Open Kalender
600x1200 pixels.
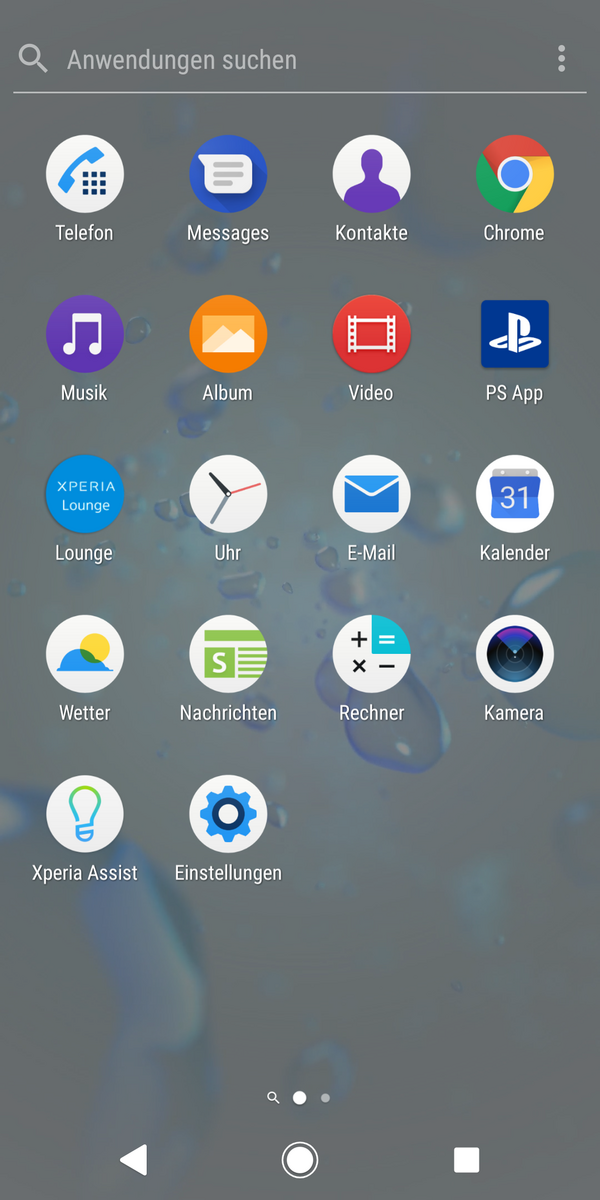click(514, 494)
